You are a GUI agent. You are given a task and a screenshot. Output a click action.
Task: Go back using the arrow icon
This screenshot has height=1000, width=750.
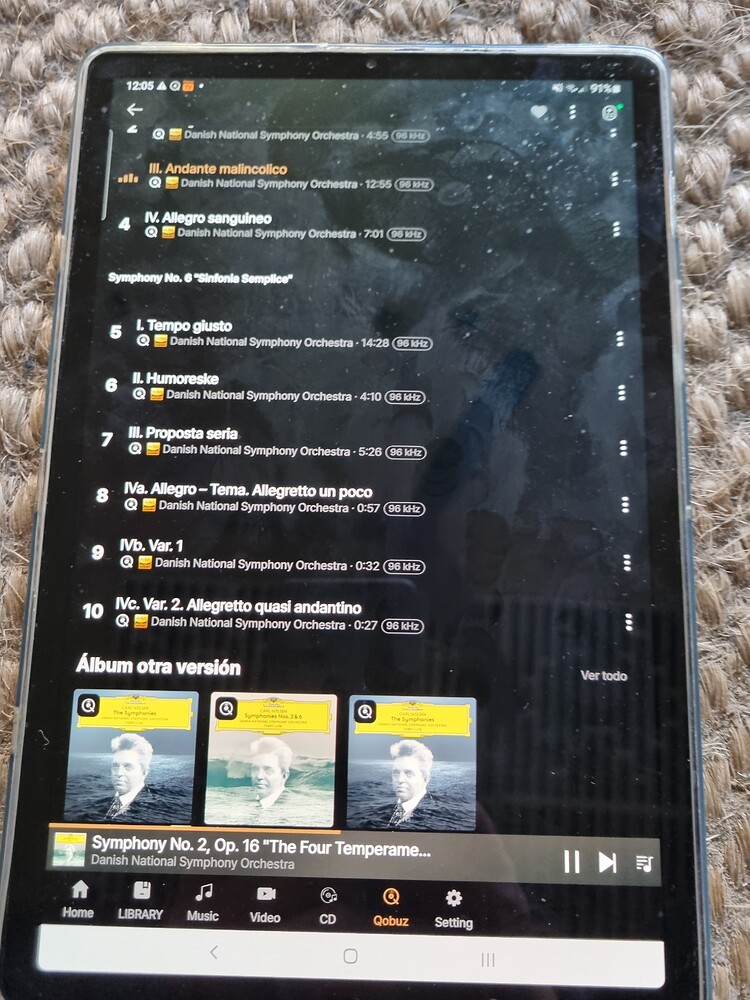pos(134,110)
